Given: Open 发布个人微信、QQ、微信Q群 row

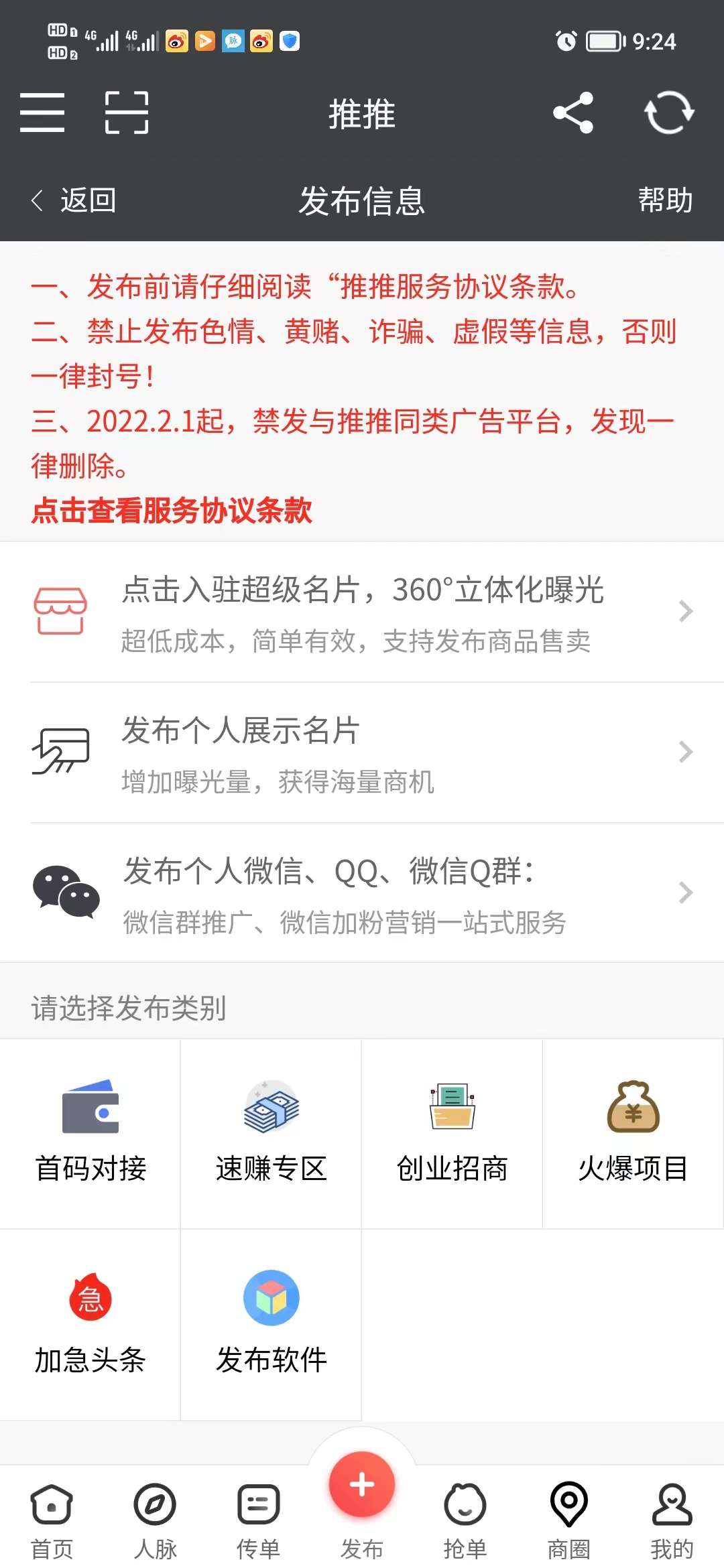Looking at the screenshot, I should [x=362, y=893].
